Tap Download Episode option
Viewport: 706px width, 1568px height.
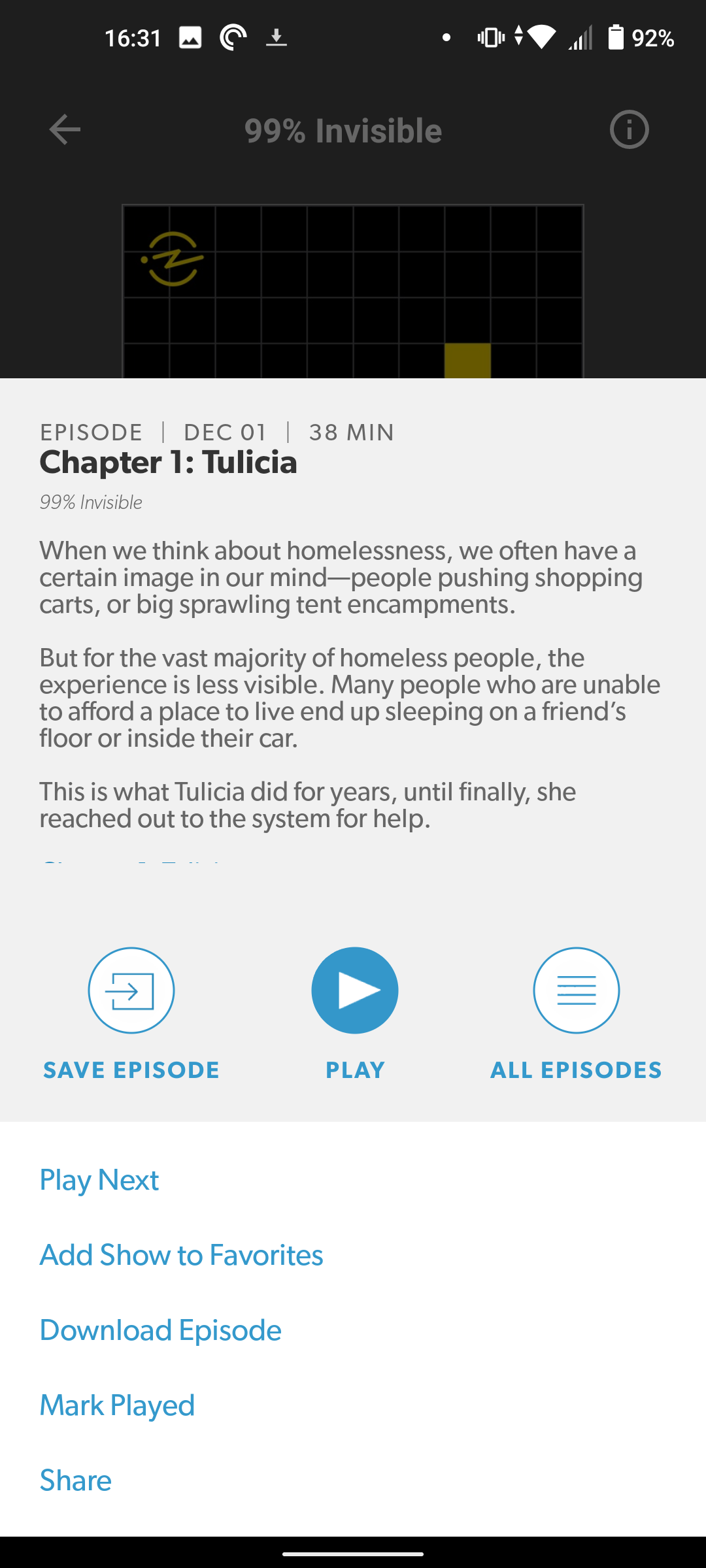click(x=160, y=1330)
